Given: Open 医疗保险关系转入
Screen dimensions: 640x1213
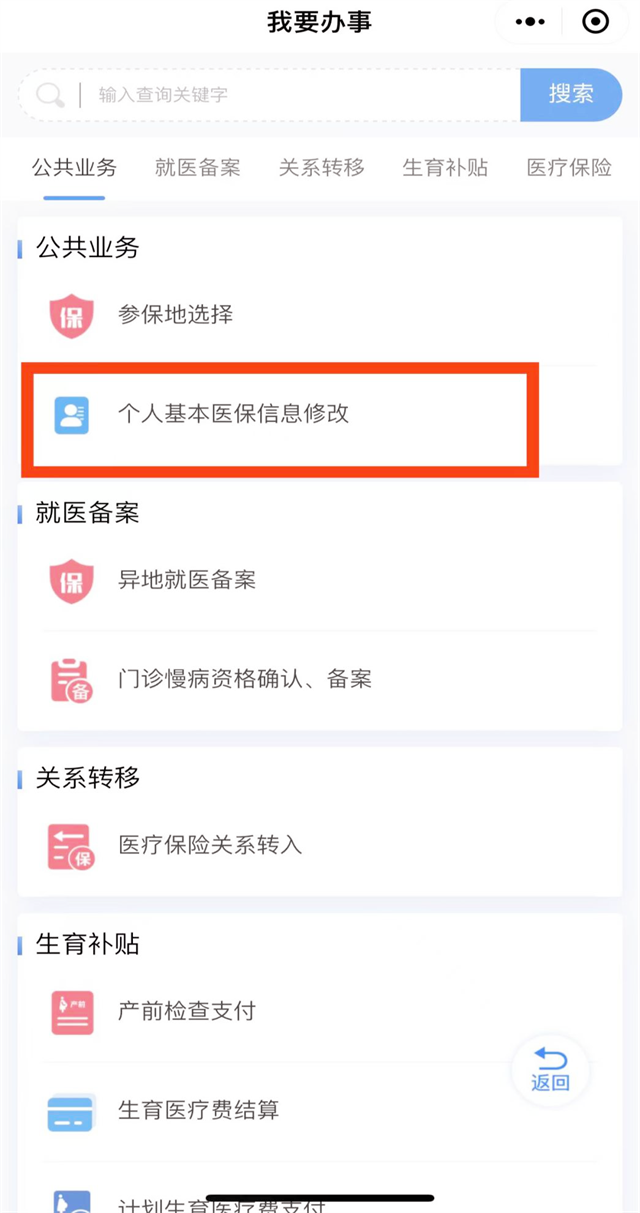Looking at the screenshot, I should click(x=320, y=845).
